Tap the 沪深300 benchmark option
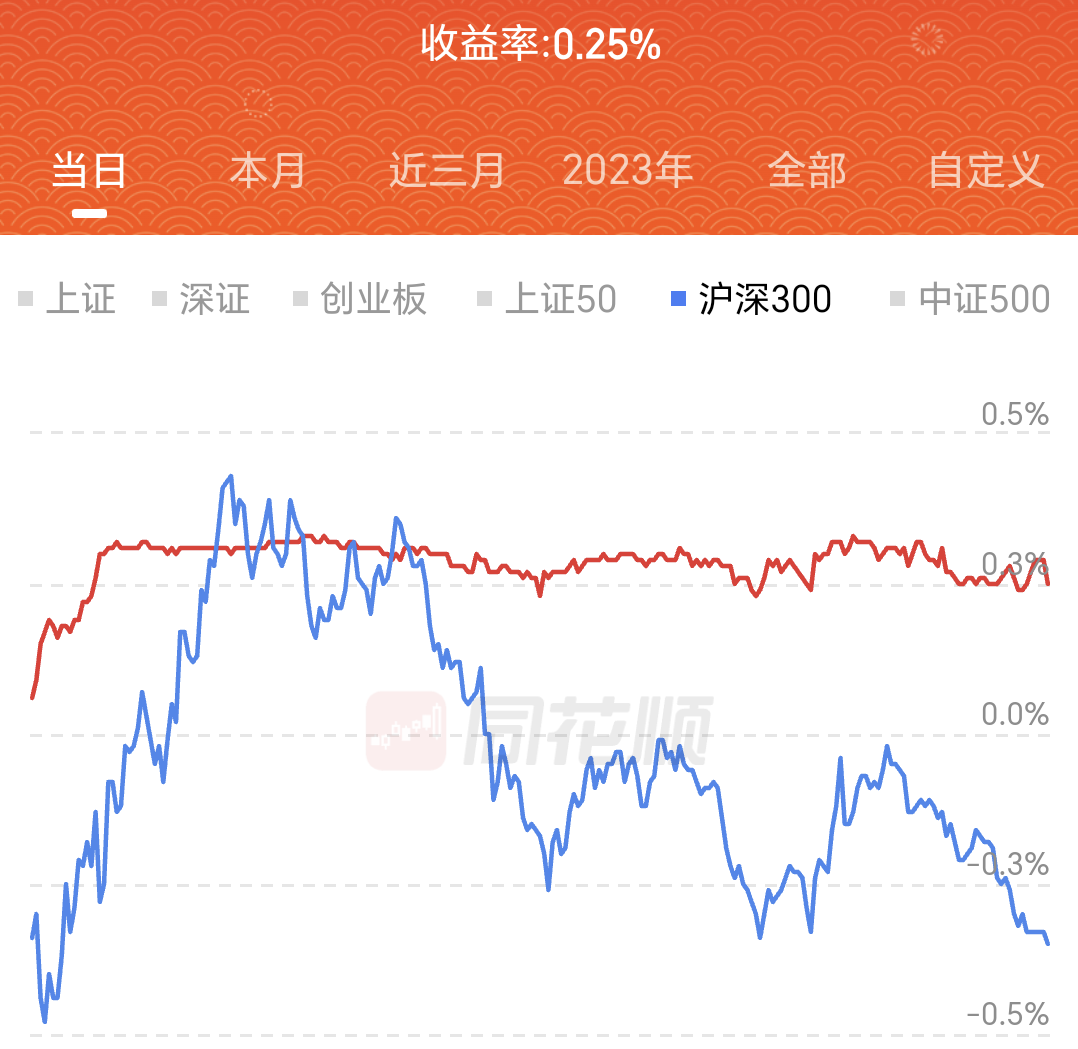Screen dimensions: 1078x1049 pyautogui.click(x=751, y=299)
